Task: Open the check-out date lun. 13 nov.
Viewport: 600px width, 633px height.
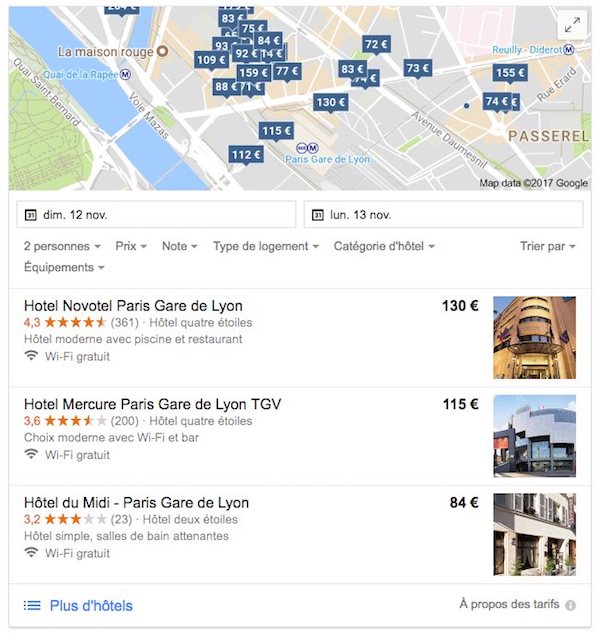Action: [443, 215]
